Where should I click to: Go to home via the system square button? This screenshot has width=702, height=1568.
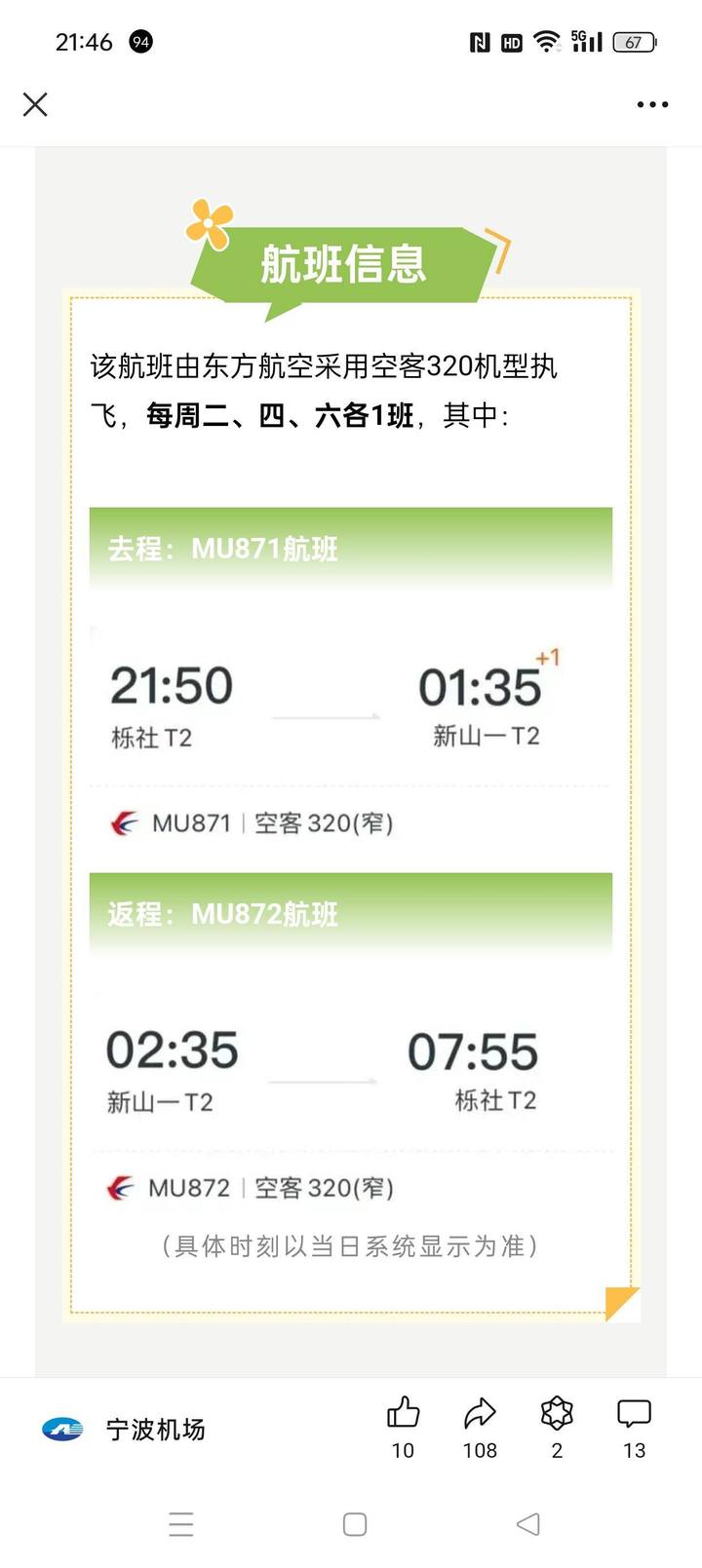(355, 1524)
